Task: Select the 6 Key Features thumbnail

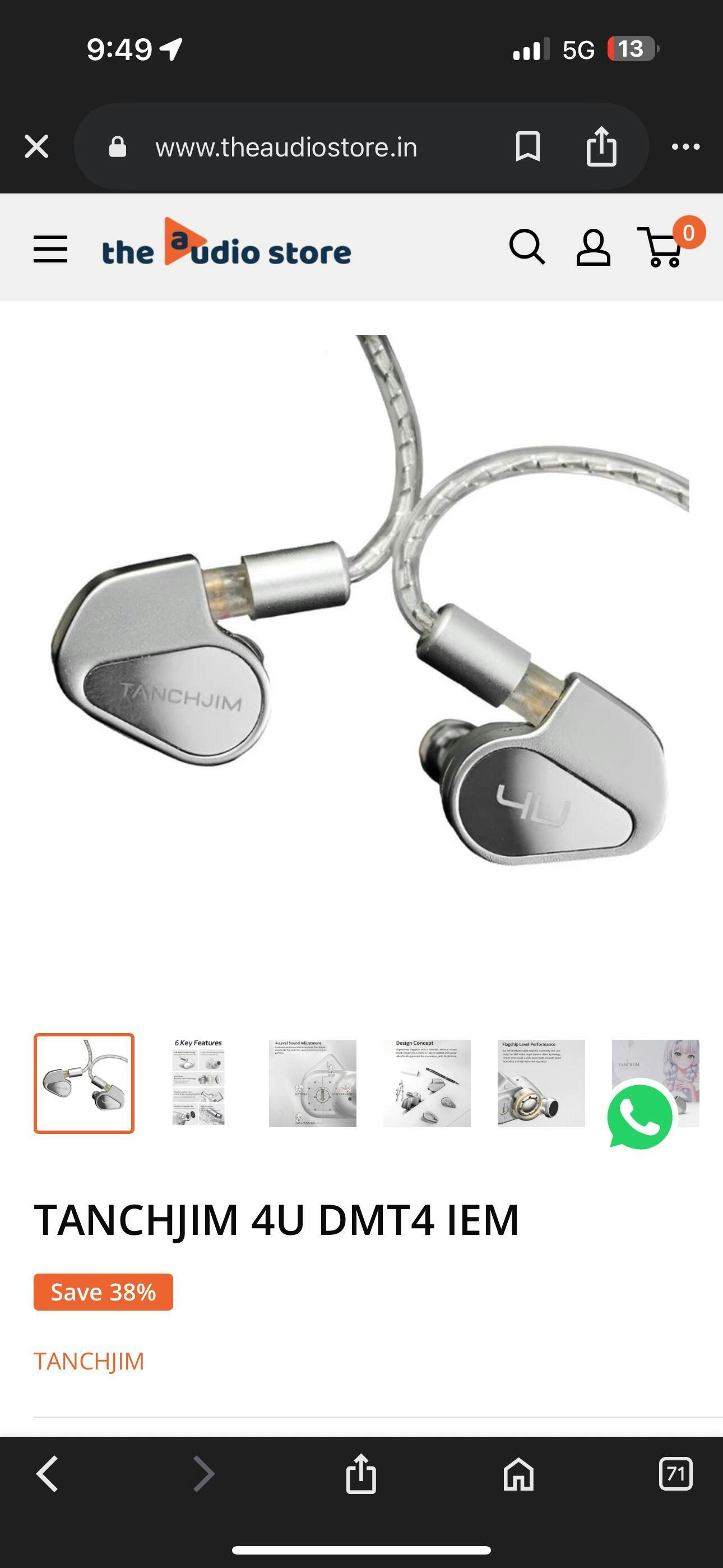Action: click(198, 1083)
